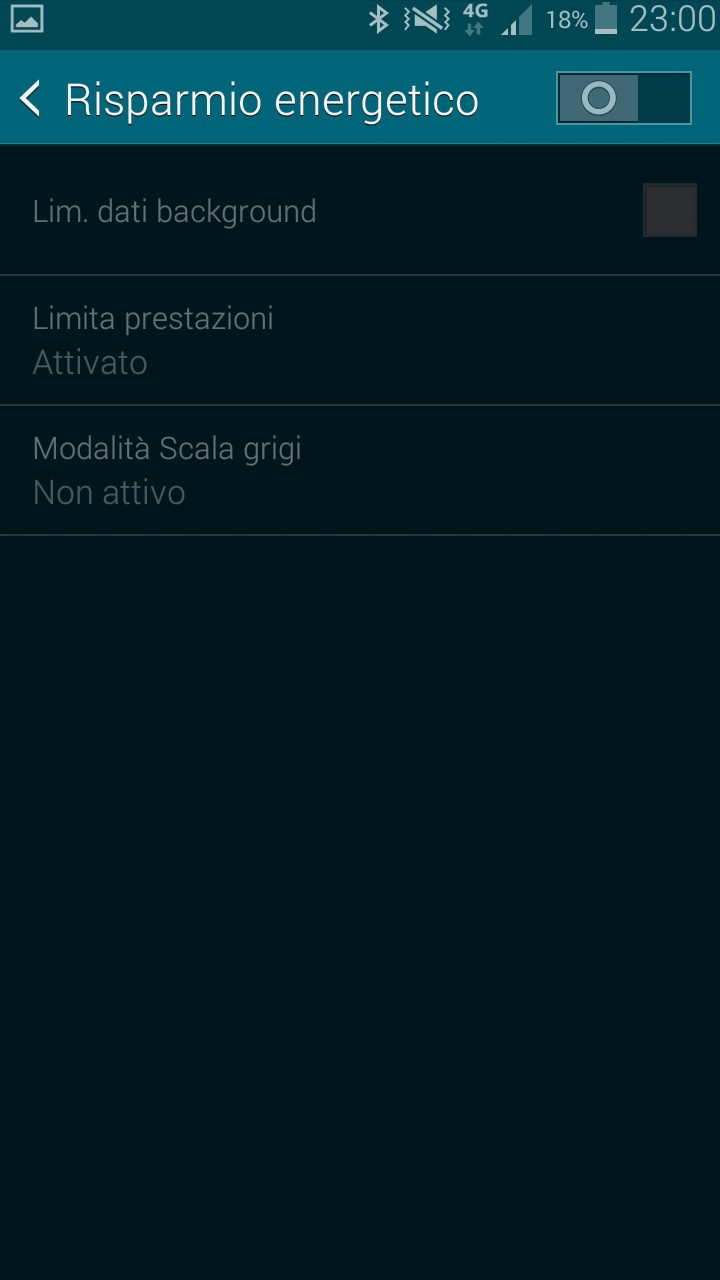Go back from Risparmio energetico
This screenshot has height=1280, width=720.
click(31, 99)
